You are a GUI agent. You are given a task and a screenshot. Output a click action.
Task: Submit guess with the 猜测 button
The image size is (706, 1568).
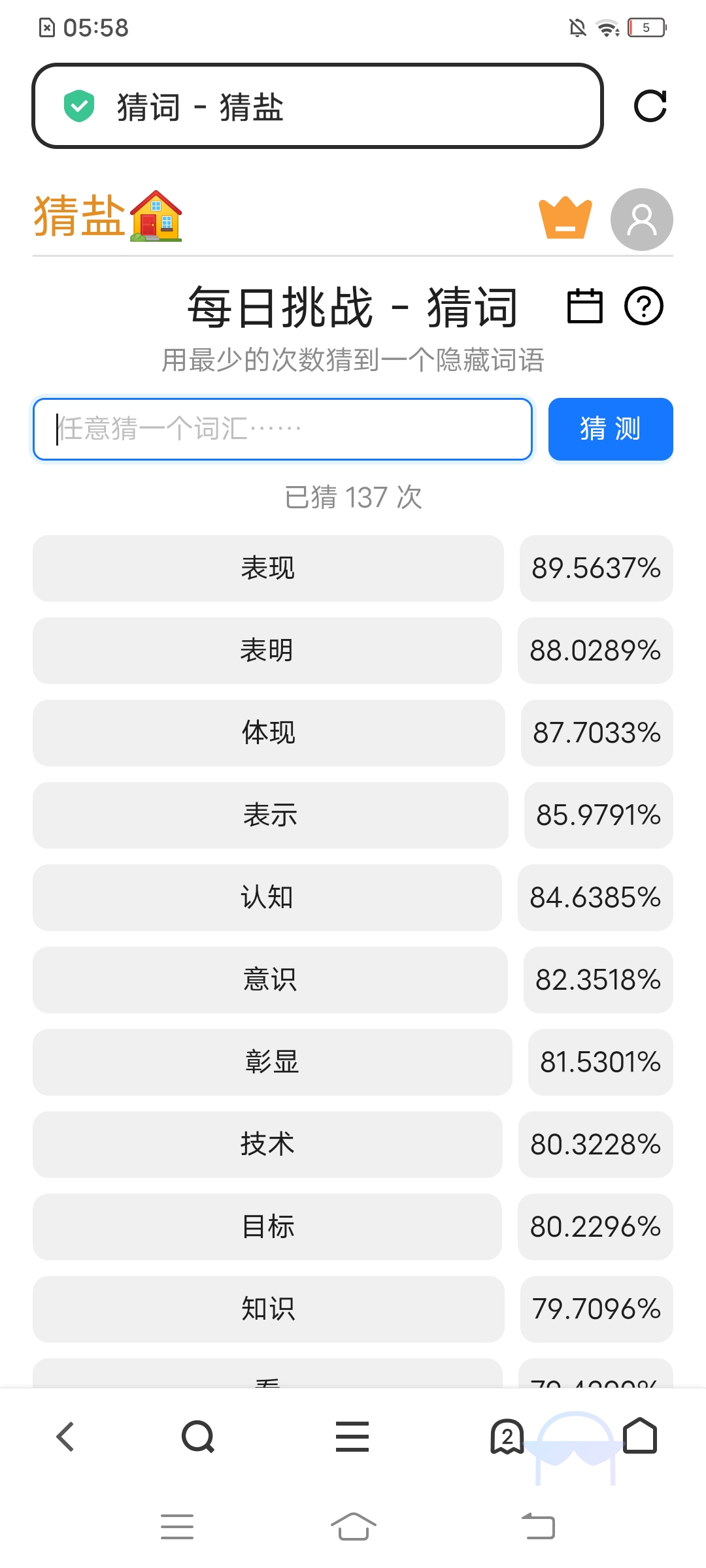coord(610,429)
